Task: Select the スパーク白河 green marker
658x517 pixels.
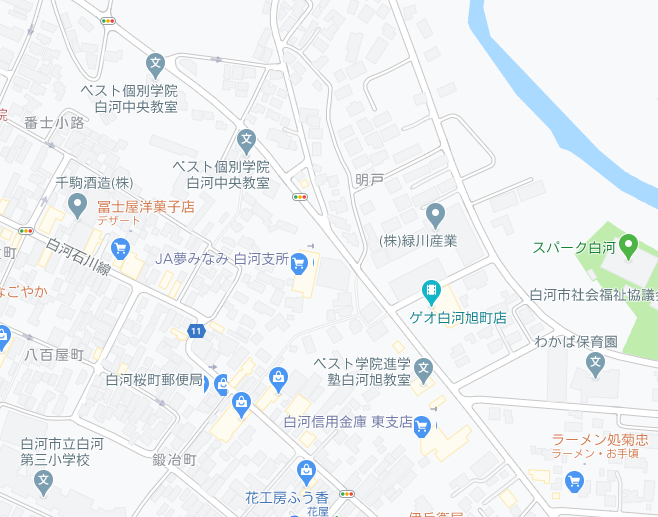Action: pos(629,243)
